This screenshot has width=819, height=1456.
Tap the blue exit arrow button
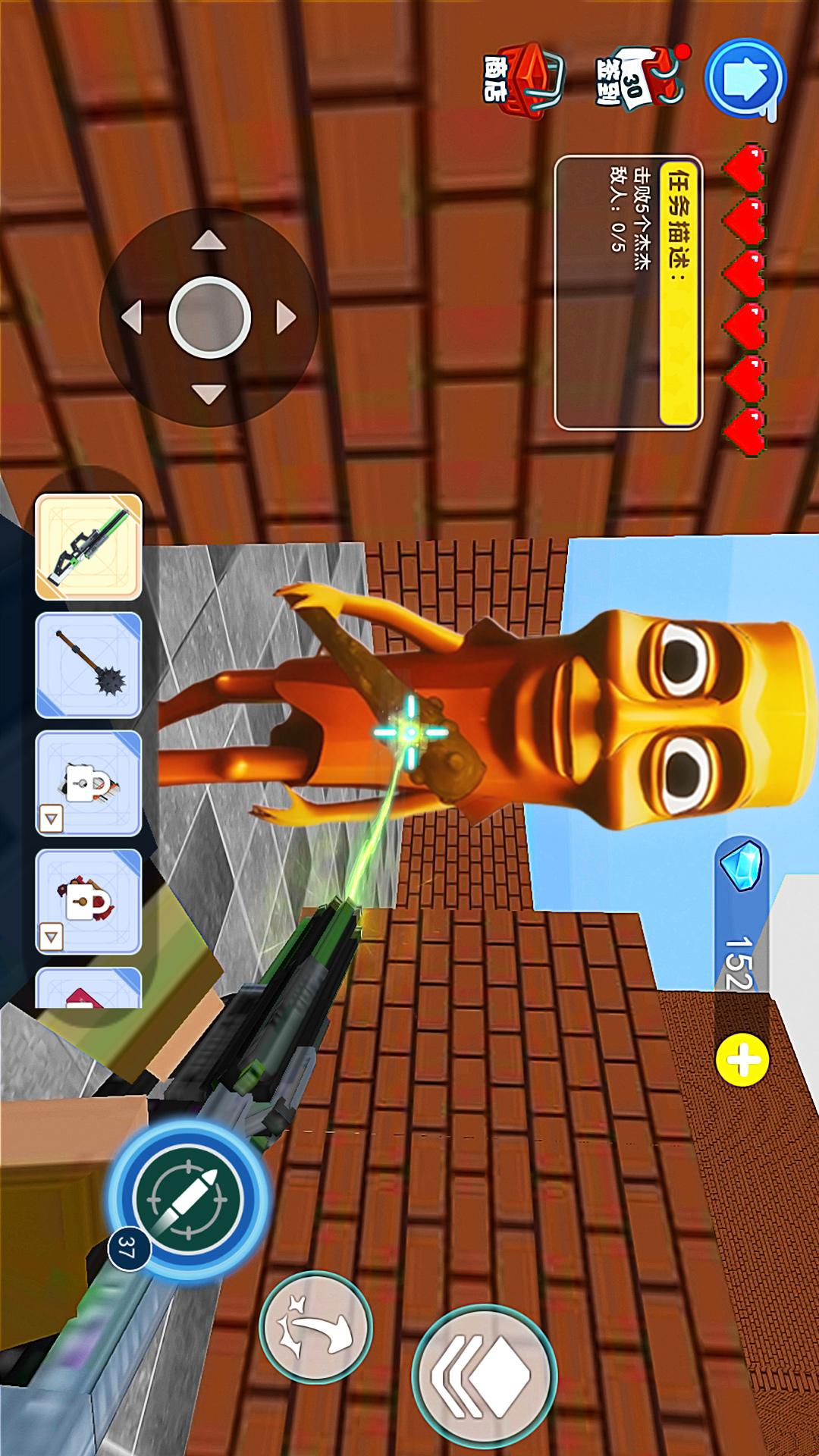(x=745, y=79)
